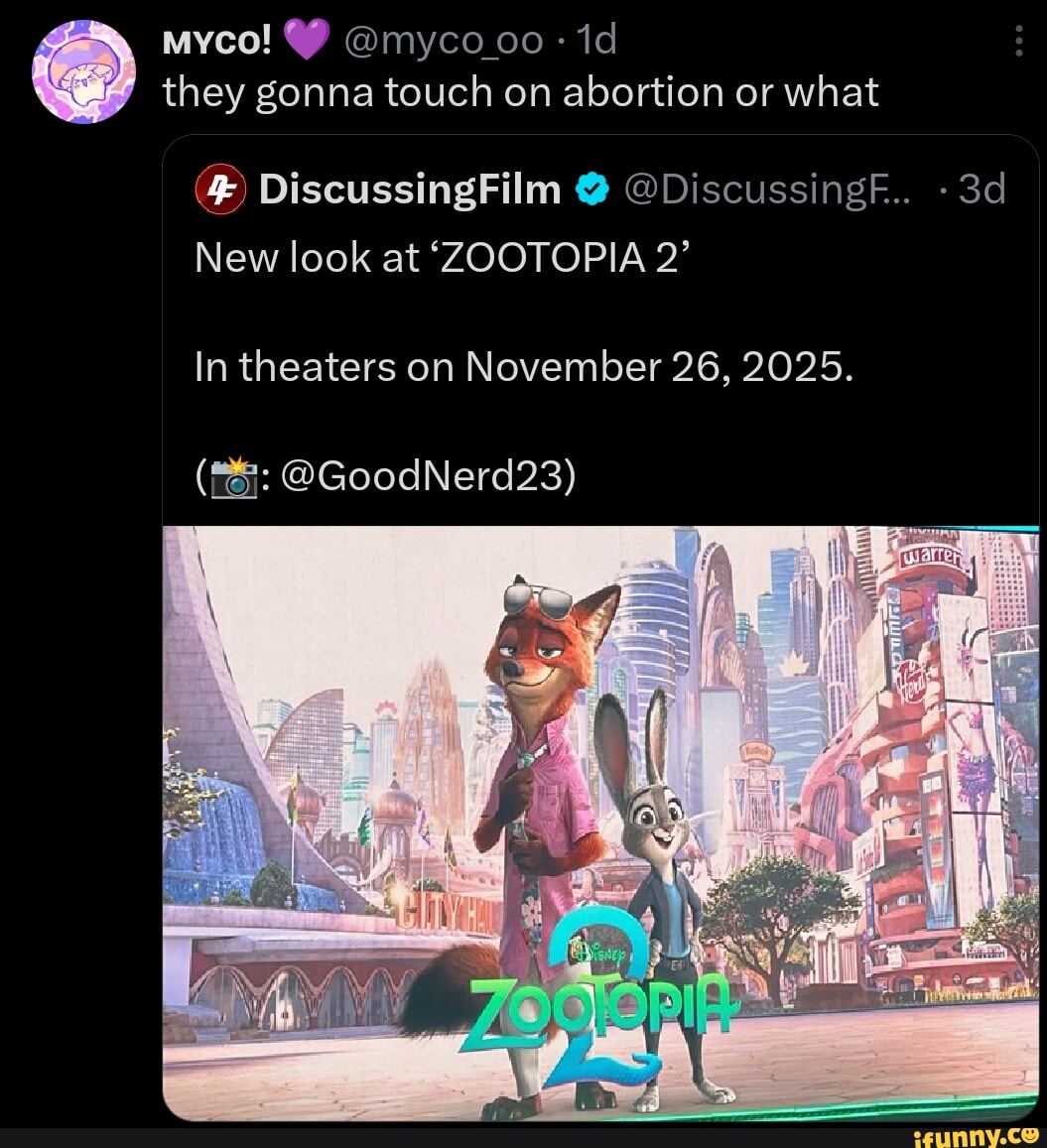The height and width of the screenshot is (1148, 1047).
Task: Click the blue verified badge next to DiscussingFilm
Action: tap(590, 190)
